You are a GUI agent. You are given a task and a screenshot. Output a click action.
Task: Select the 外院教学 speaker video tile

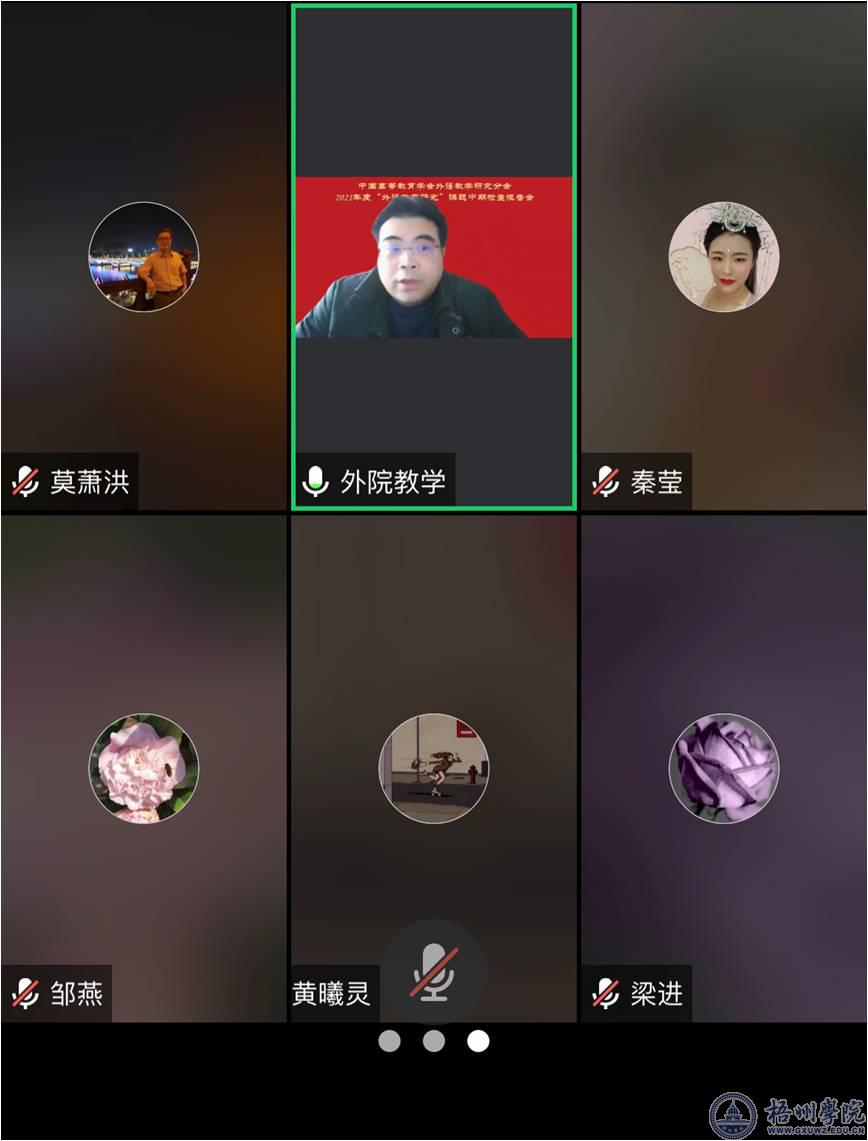tap(433, 256)
